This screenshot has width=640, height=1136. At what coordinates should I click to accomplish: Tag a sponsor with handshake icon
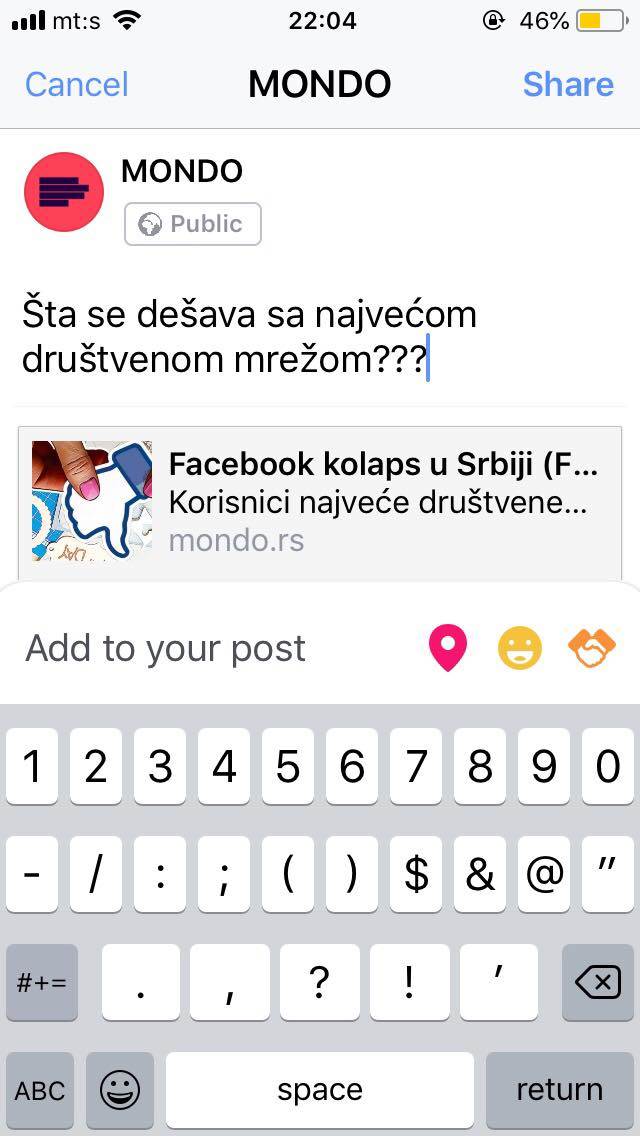pyautogui.click(x=591, y=649)
